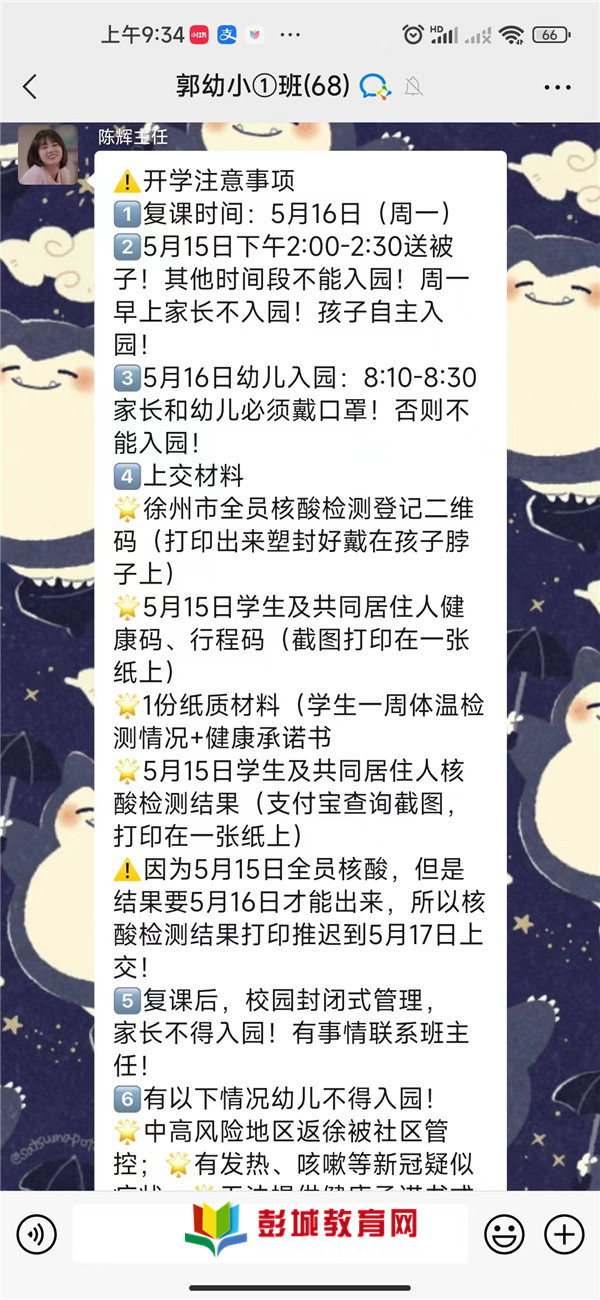
Task: Open the group chat overflow menu
Action: (x=557, y=87)
